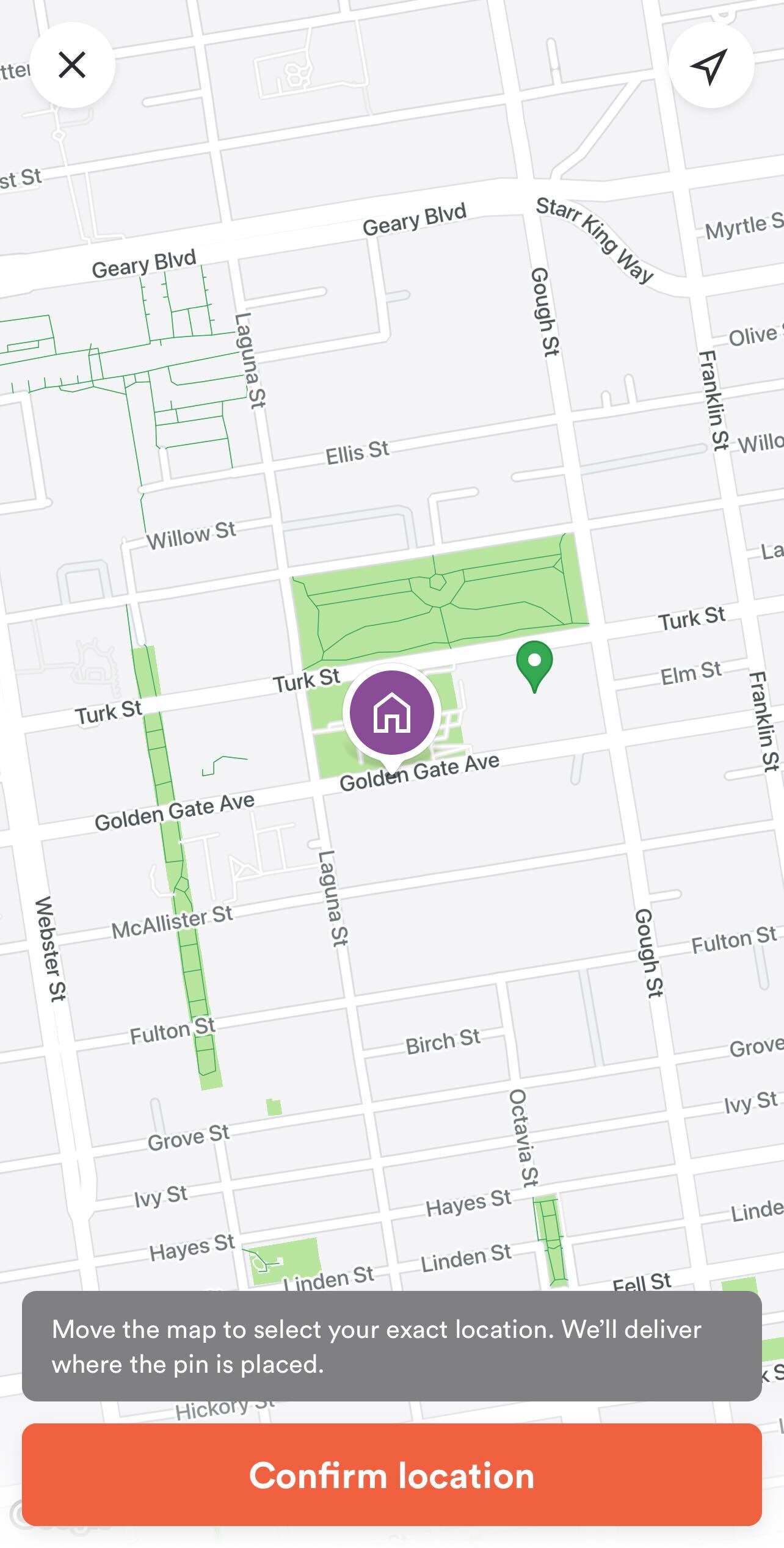Viewport: 784px width, 1548px height.
Task: Tap the green map pin near Turk St
Action: 534,664
